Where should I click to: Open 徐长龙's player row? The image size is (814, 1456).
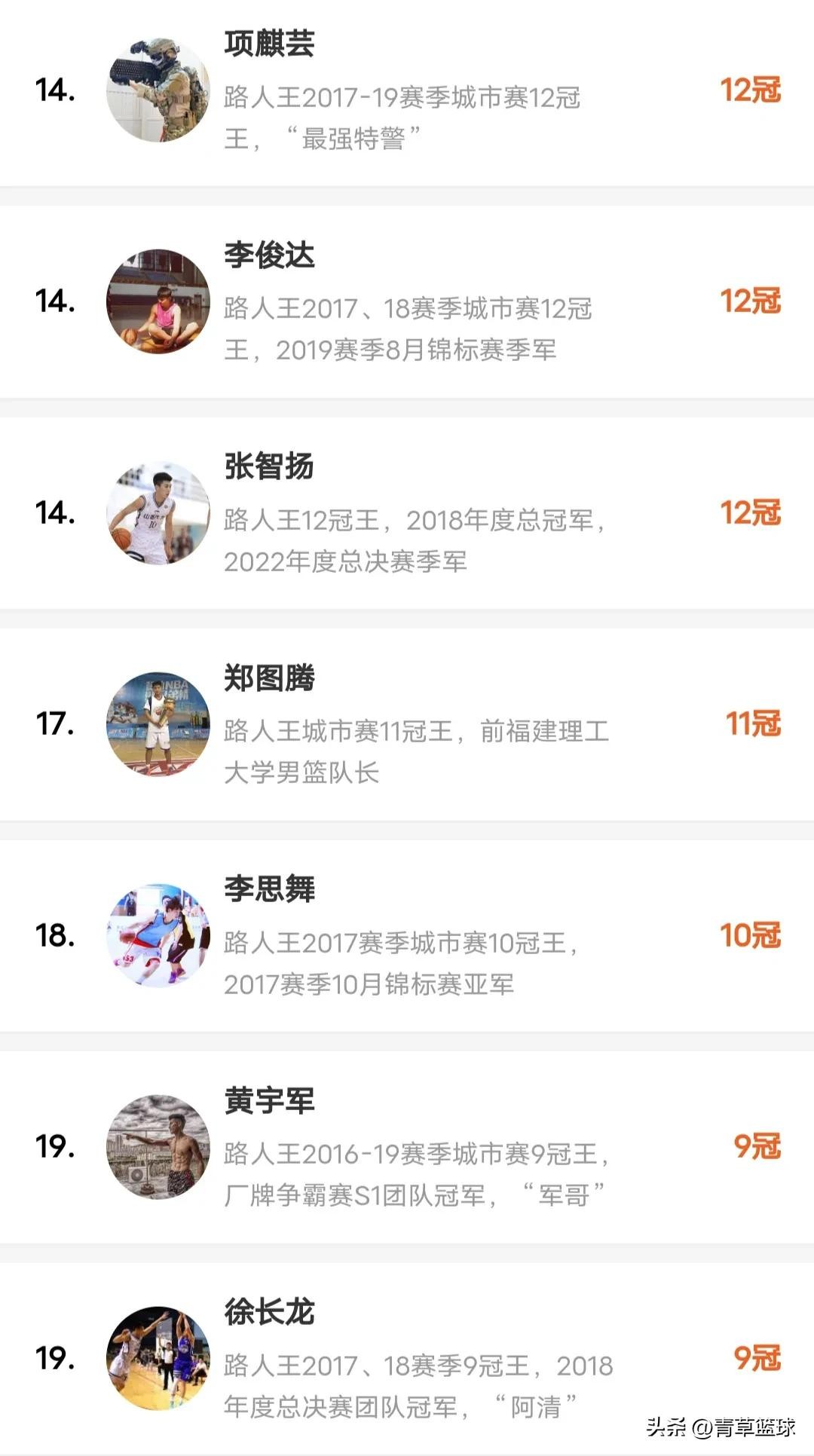407,1357
